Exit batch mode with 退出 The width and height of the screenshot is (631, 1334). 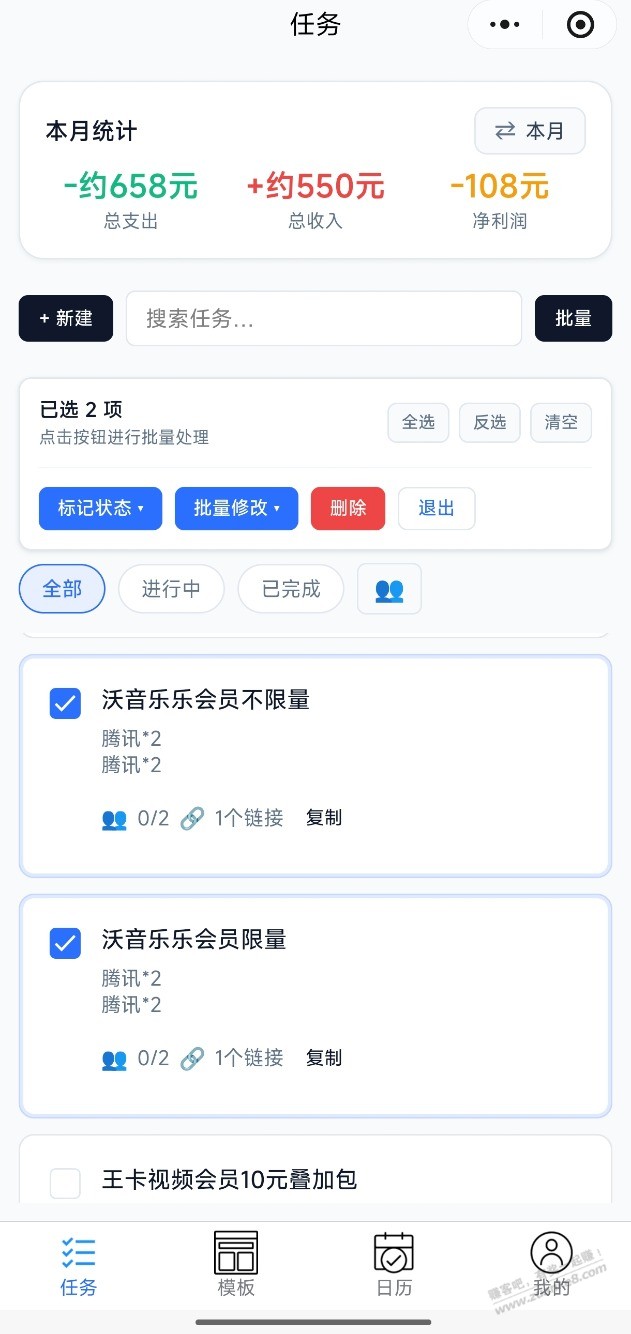pos(436,508)
